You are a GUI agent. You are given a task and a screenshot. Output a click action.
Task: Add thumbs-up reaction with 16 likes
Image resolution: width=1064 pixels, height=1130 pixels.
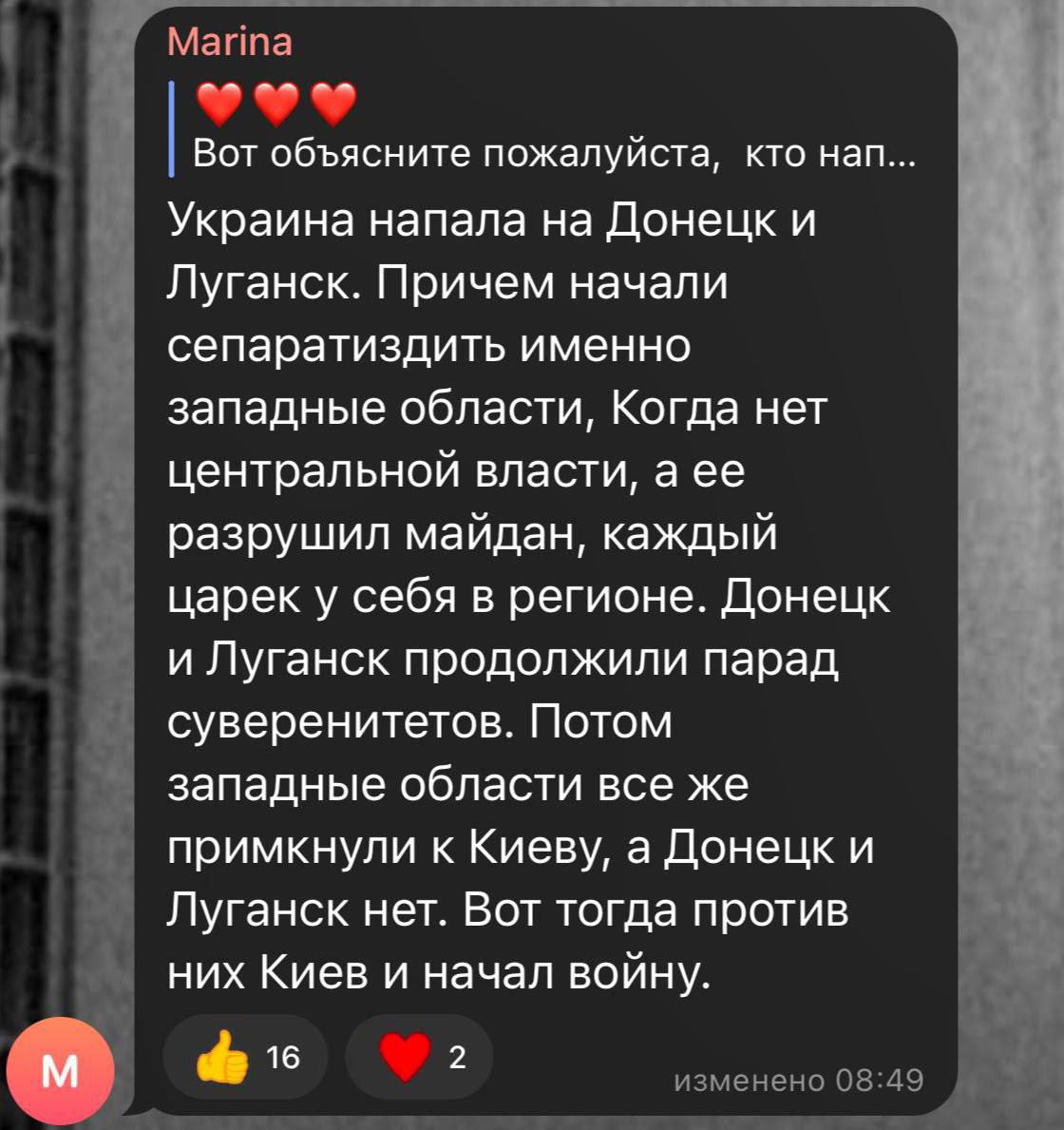(245, 1057)
